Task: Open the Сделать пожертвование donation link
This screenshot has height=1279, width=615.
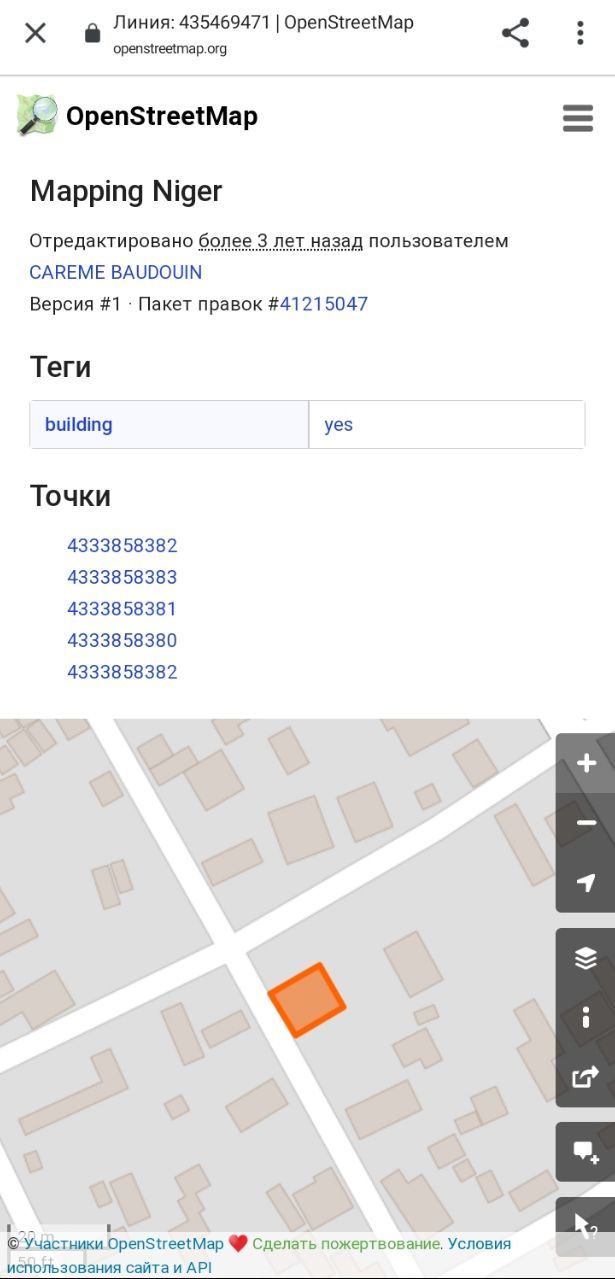Action: tap(345, 1244)
